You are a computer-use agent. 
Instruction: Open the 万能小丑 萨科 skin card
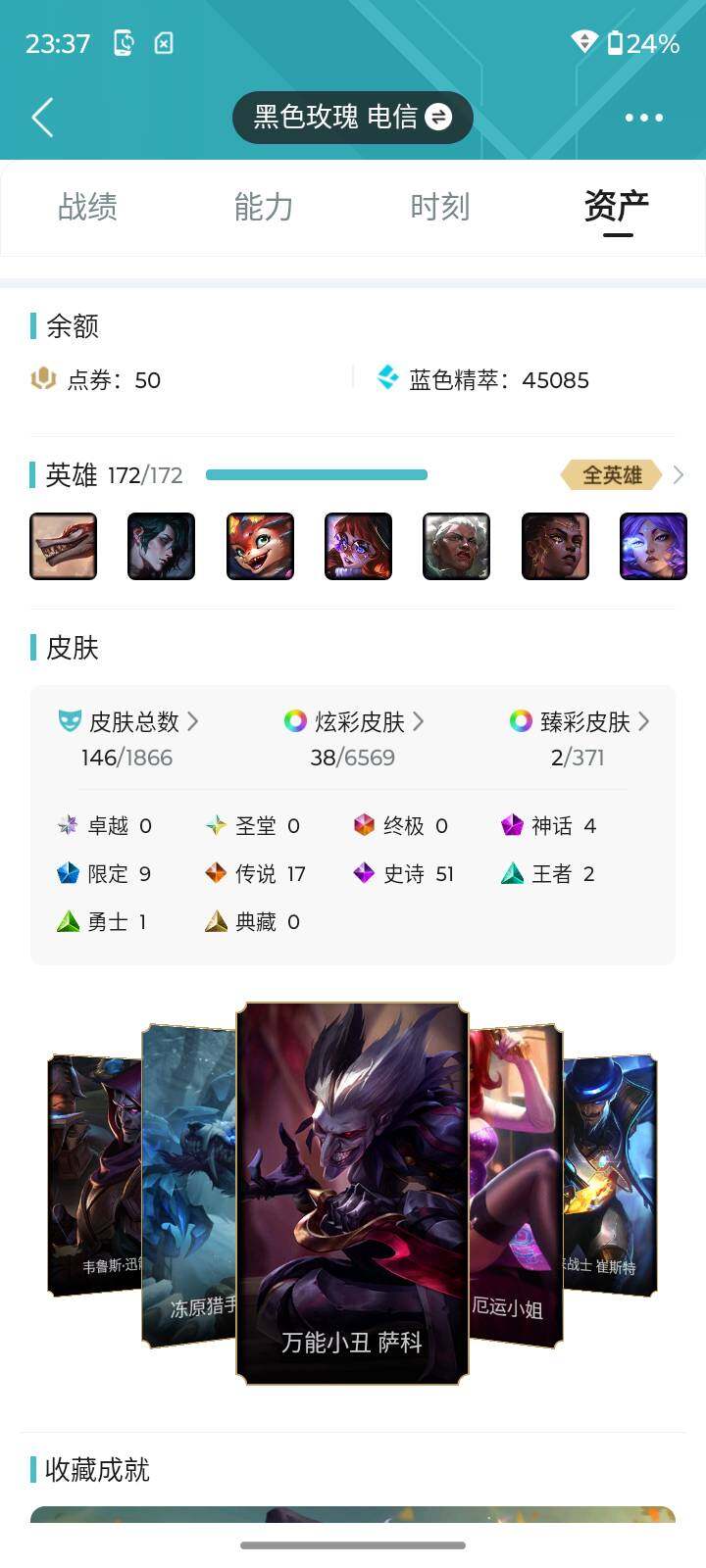352,1191
